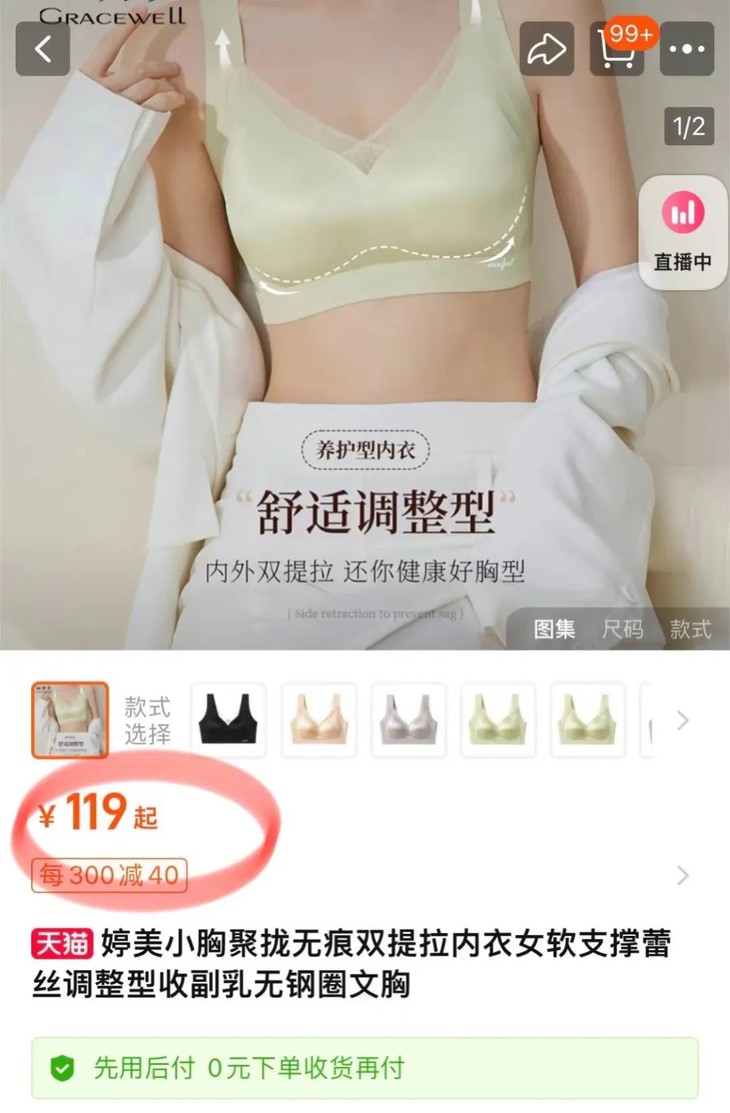The width and height of the screenshot is (730, 1113).
Task: Expand the thumbnail carousel with the right chevron
Action: [684, 720]
